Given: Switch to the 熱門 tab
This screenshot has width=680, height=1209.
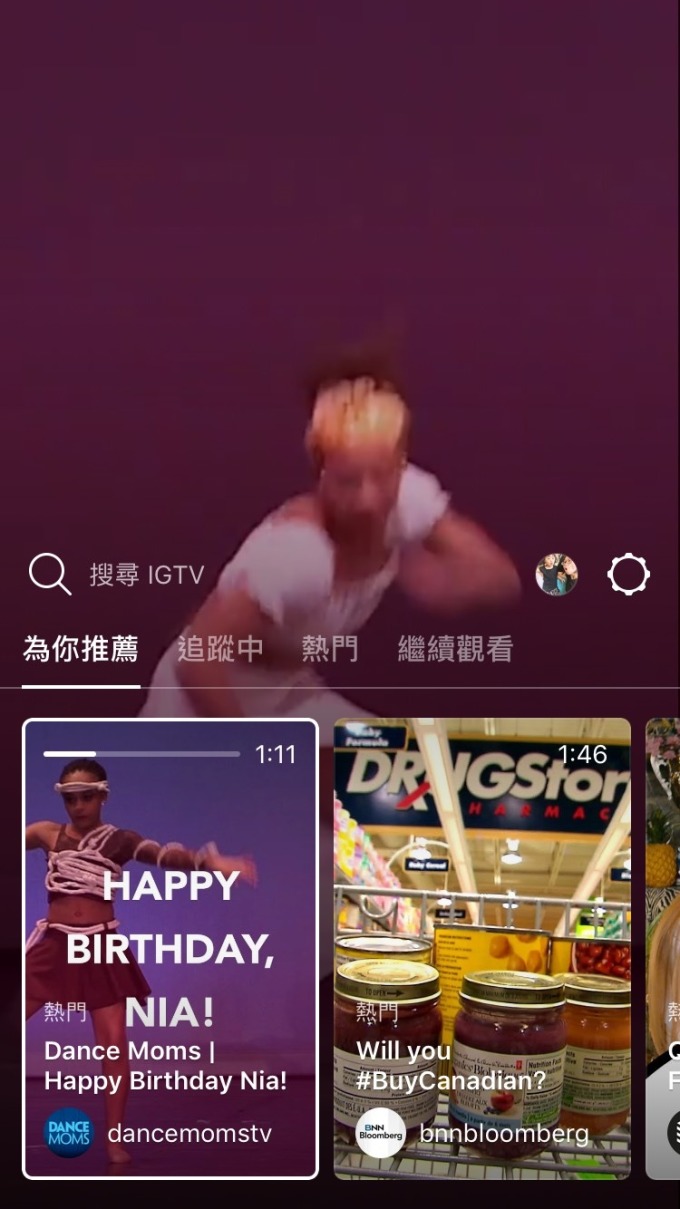Looking at the screenshot, I should pyautogui.click(x=330, y=649).
